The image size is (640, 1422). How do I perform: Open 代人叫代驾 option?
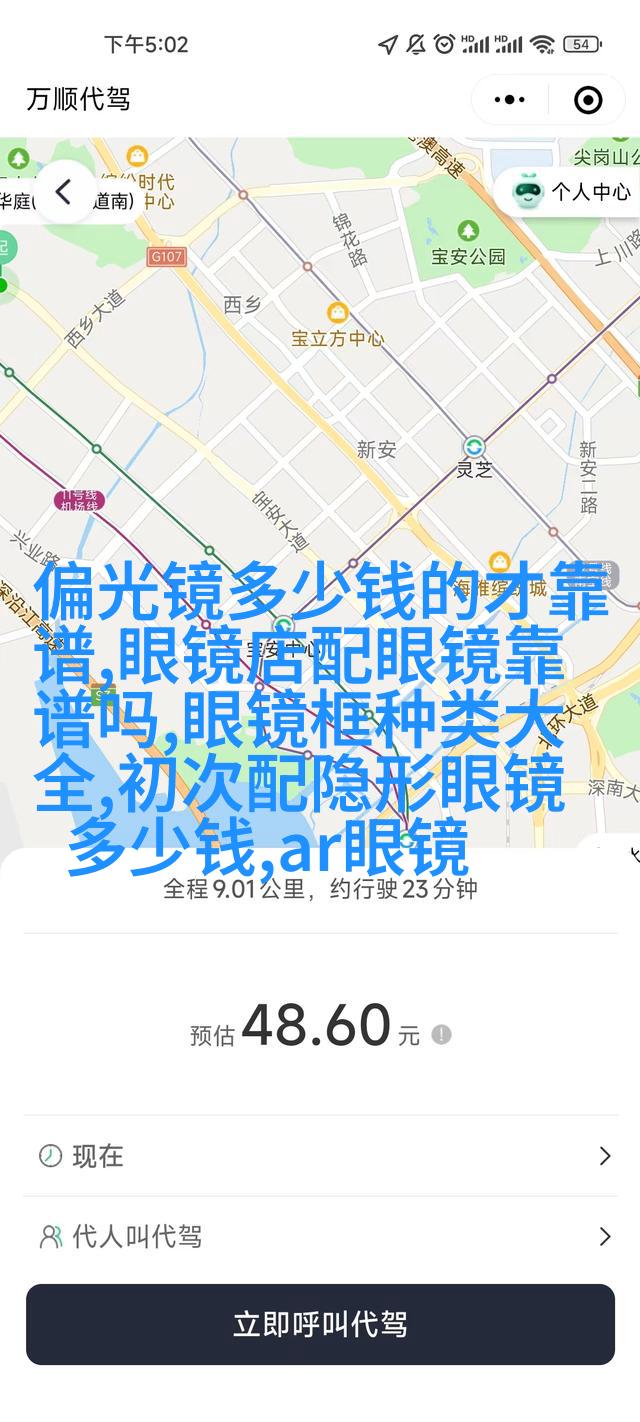pos(320,1237)
